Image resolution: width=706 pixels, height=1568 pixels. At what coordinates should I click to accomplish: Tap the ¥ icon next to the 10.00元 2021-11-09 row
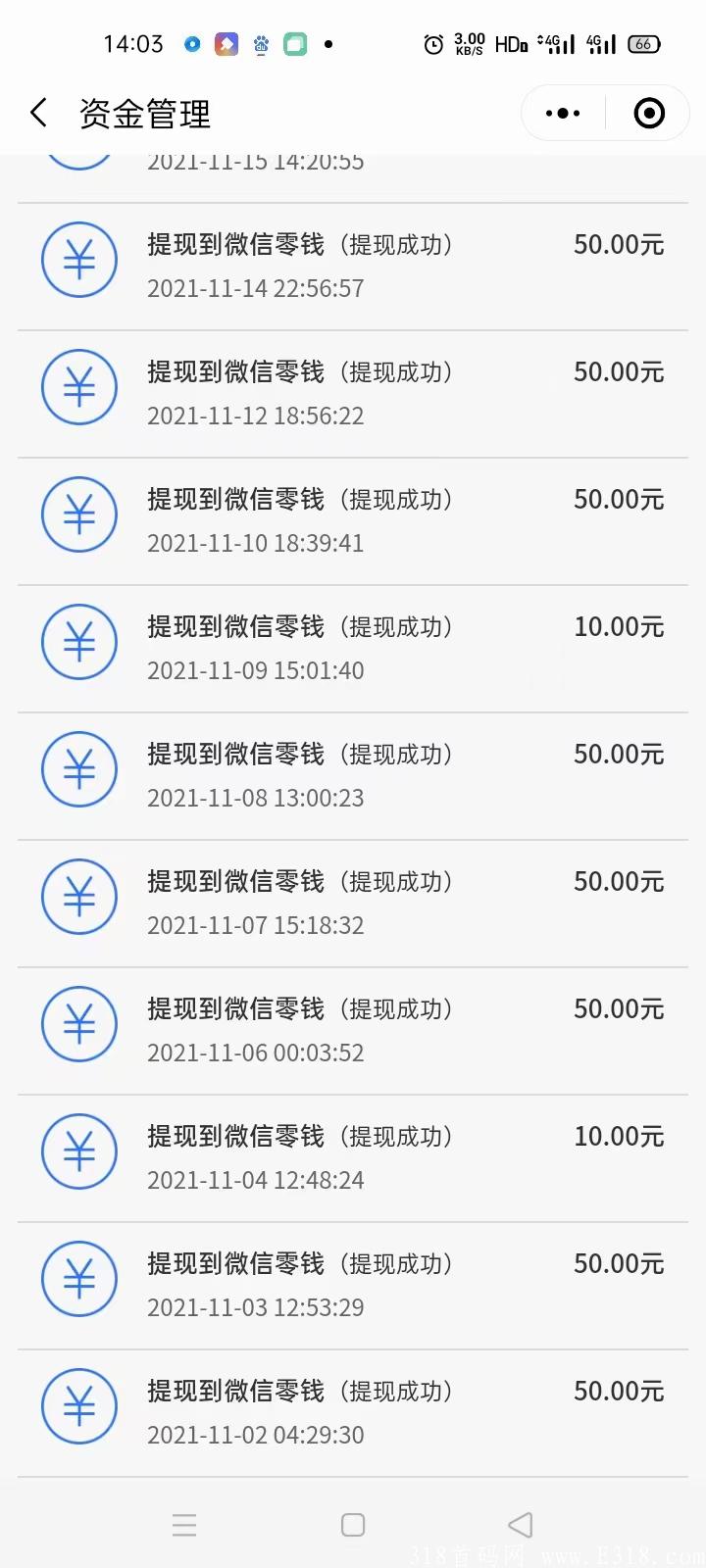[x=79, y=642]
